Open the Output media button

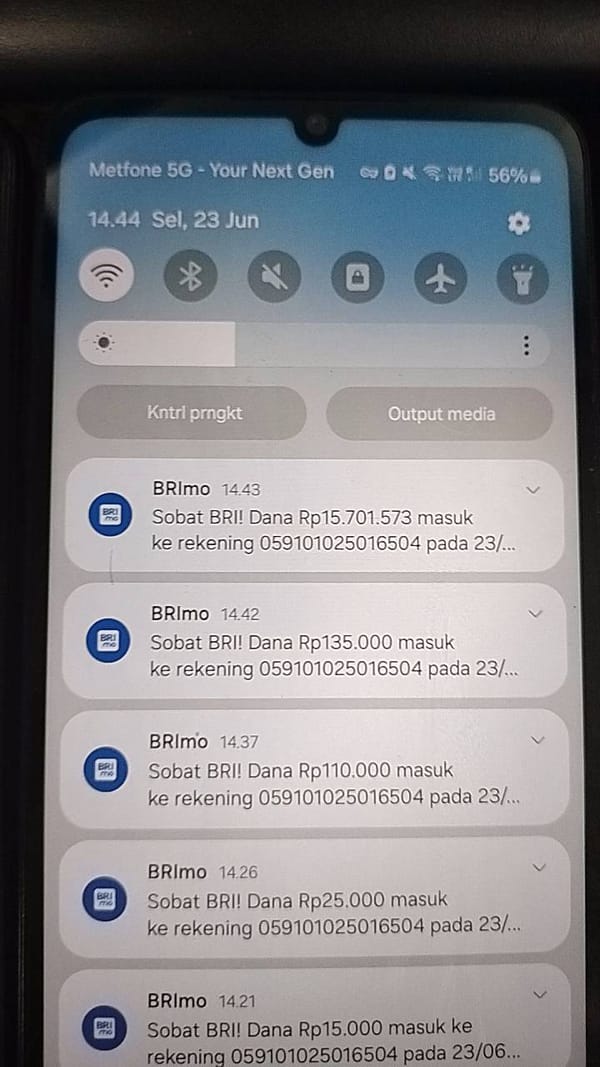(x=440, y=414)
